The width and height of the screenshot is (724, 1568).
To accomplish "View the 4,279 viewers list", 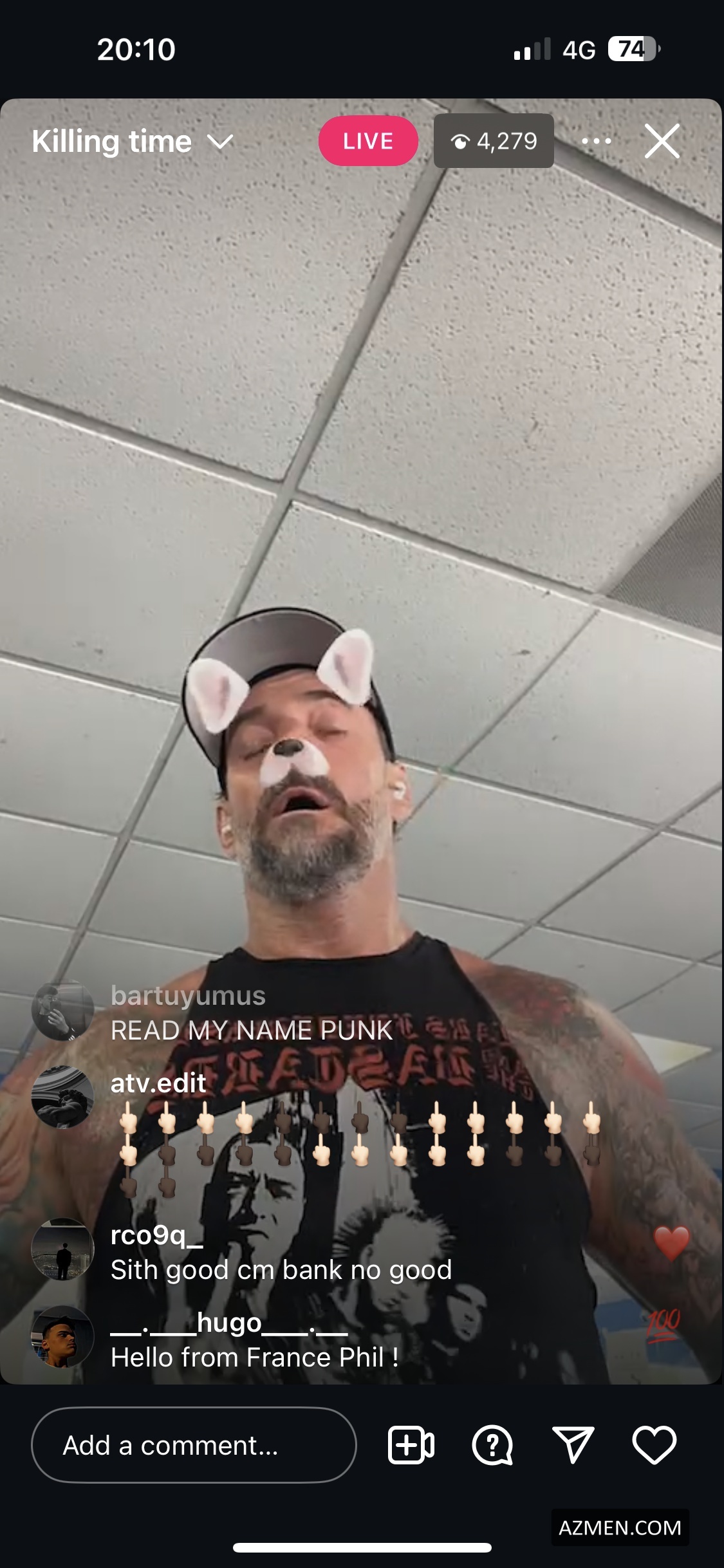I will (494, 141).
